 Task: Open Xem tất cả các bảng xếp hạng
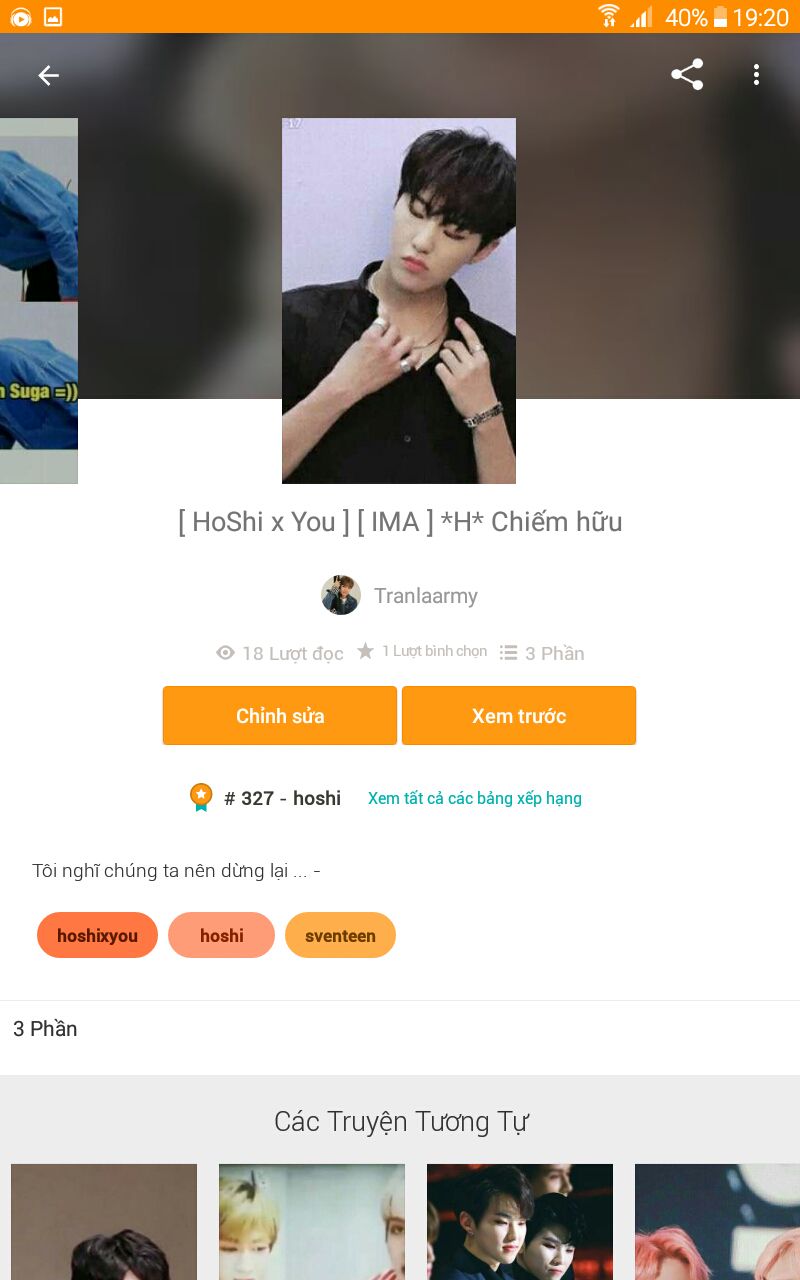pos(474,798)
